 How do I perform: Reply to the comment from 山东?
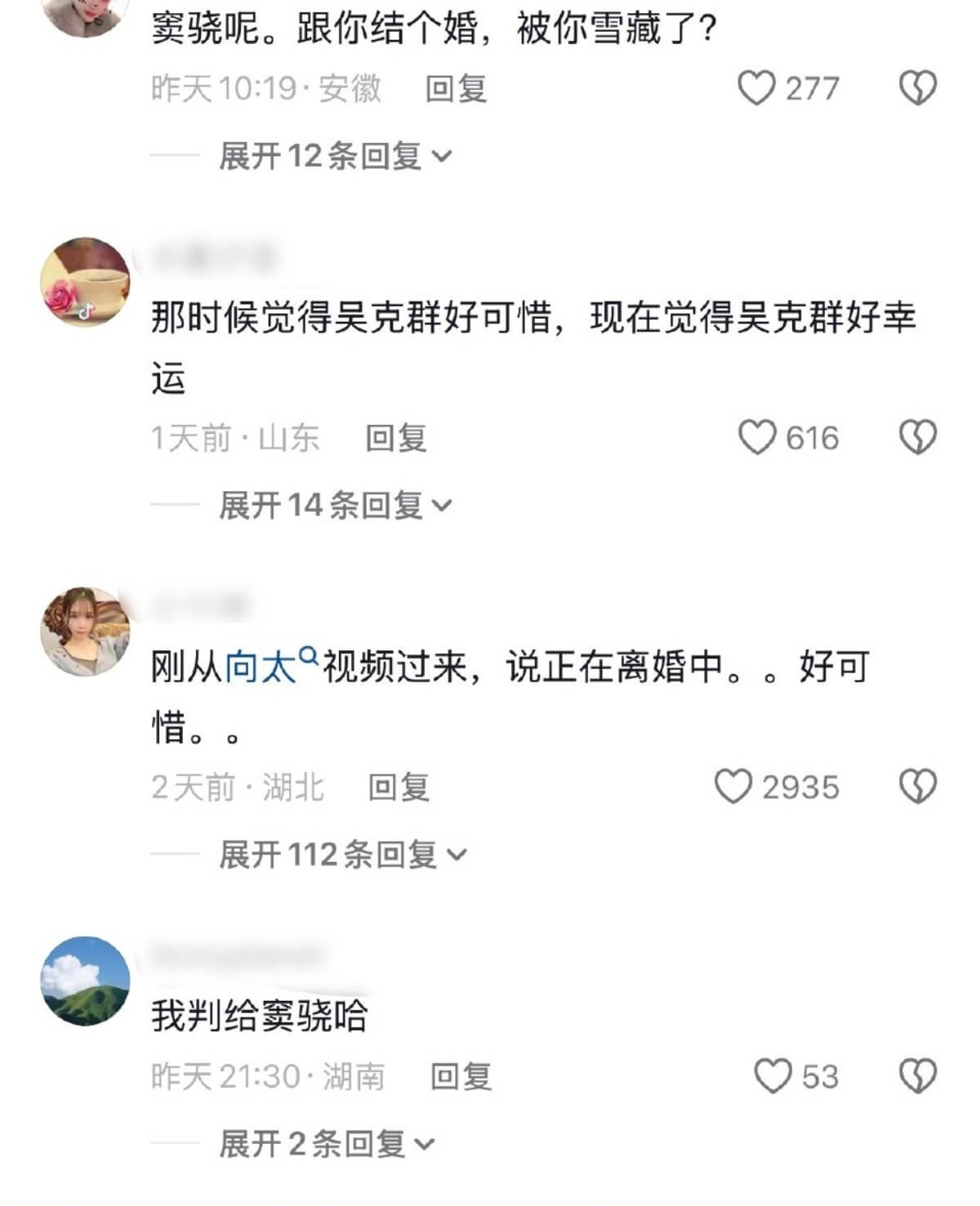(396, 438)
